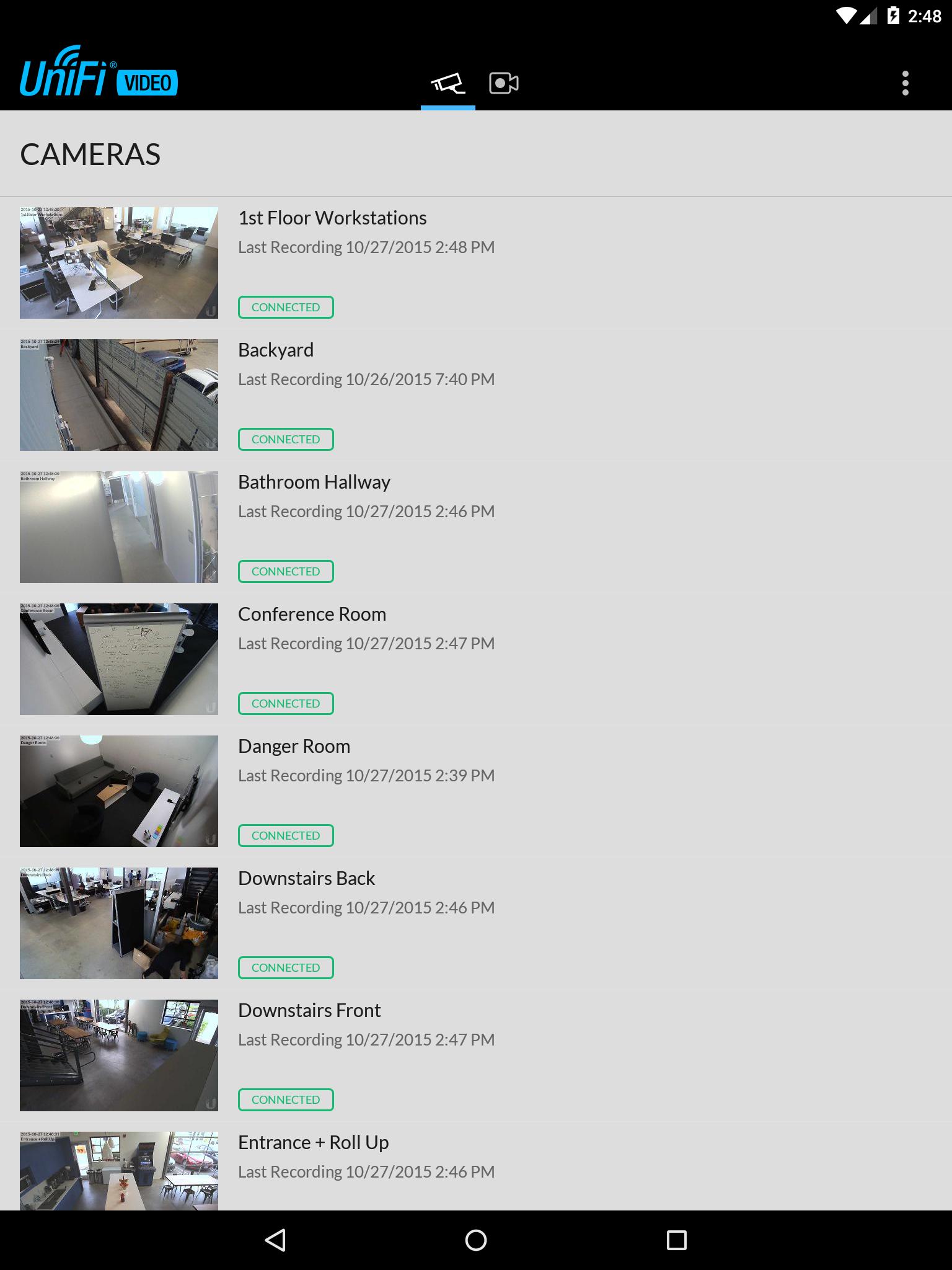Open the 1st Floor Workstations camera
Image resolution: width=952 pixels, height=1270 pixels.
[332, 218]
